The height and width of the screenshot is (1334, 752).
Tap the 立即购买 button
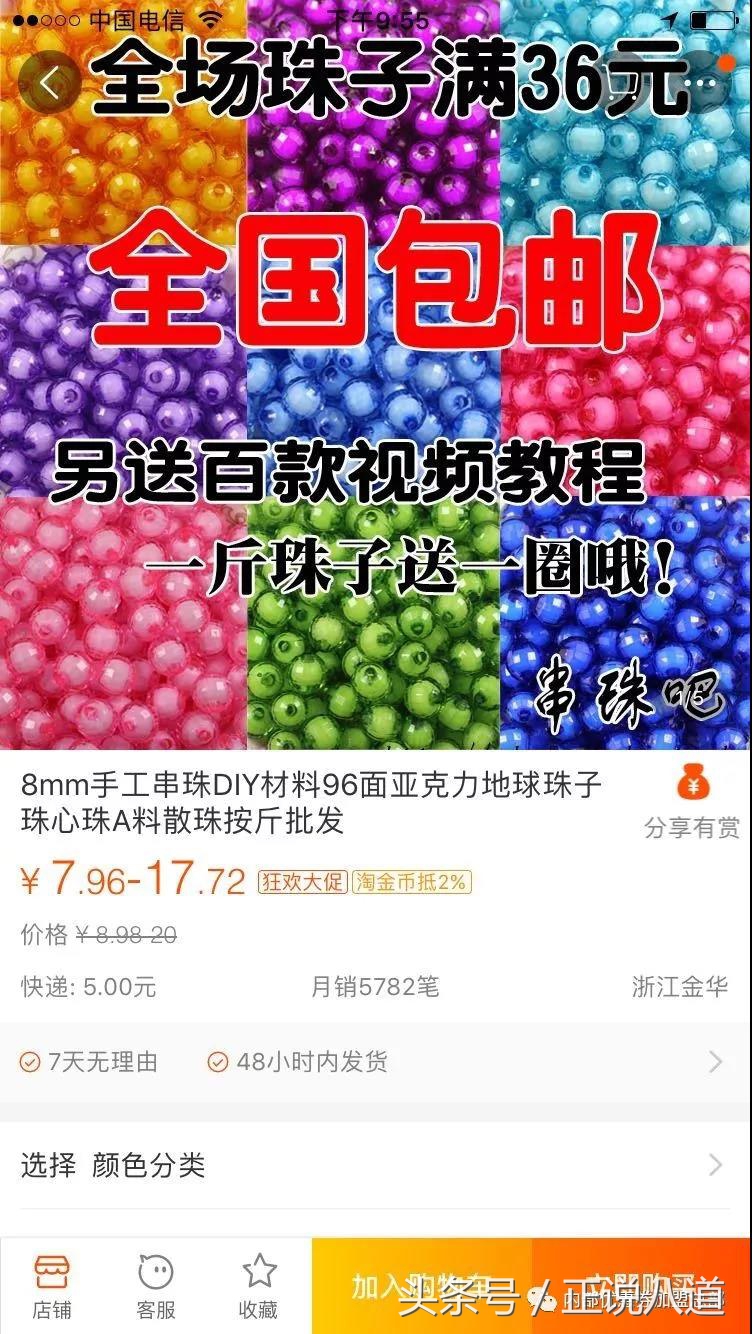tap(640, 1288)
